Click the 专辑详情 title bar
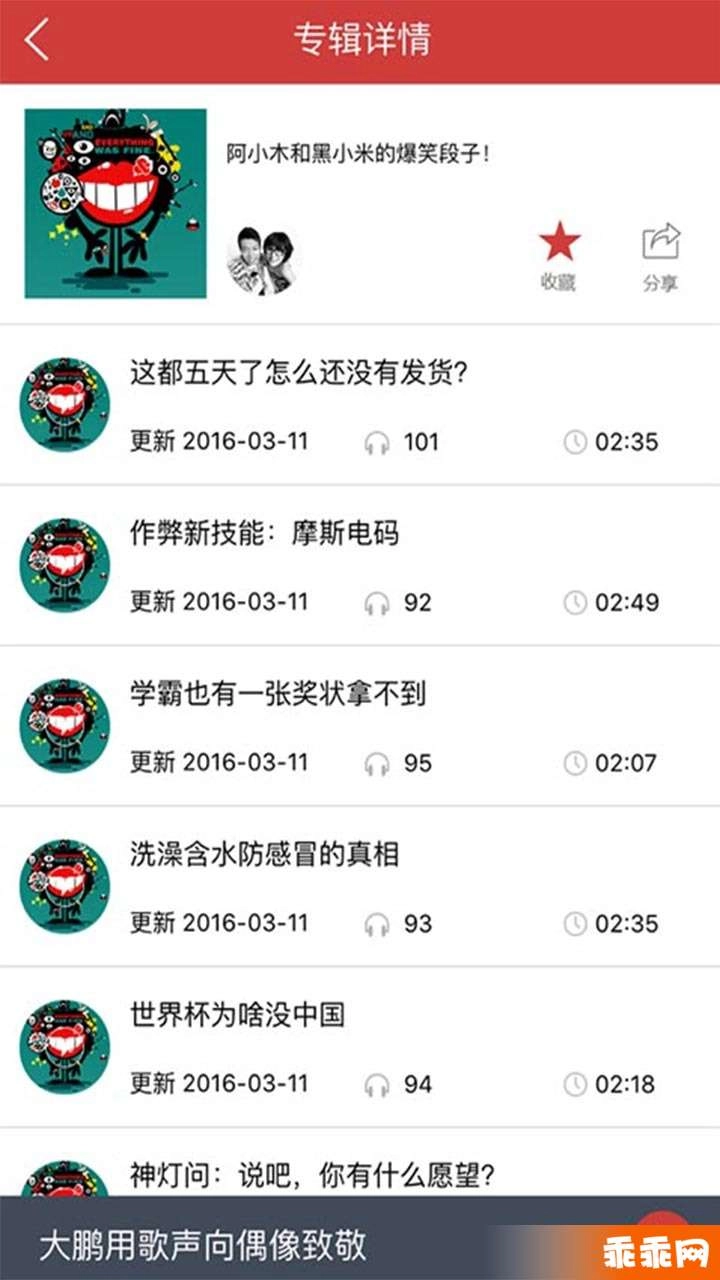The height and width of the screenshot is (1280, 720). pyautogui.click(x=360, y=40)
